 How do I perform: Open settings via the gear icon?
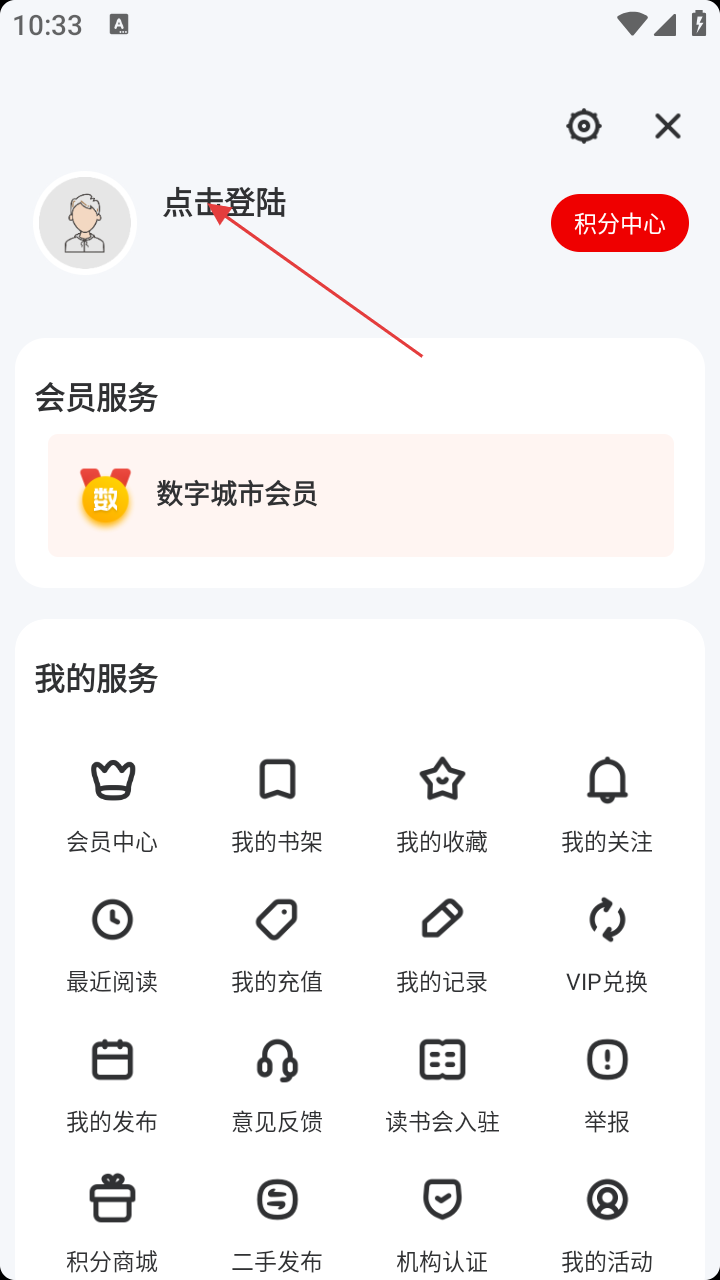click(584, 126)
